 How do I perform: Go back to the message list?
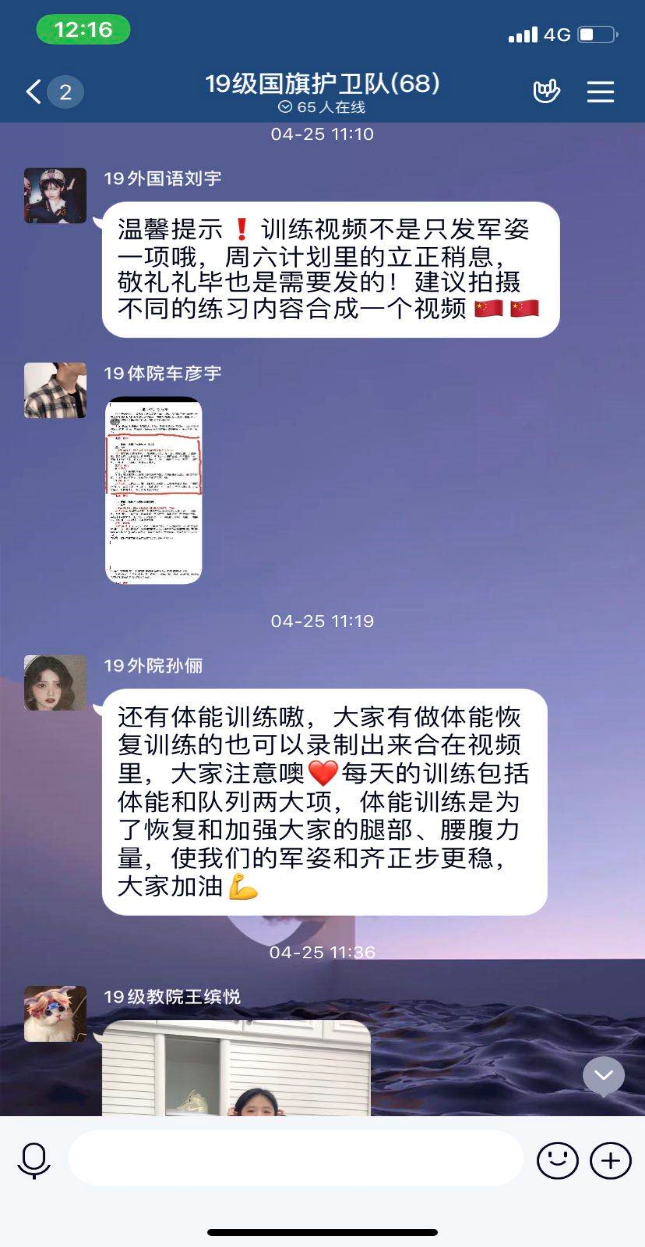(x=35, y=93)
